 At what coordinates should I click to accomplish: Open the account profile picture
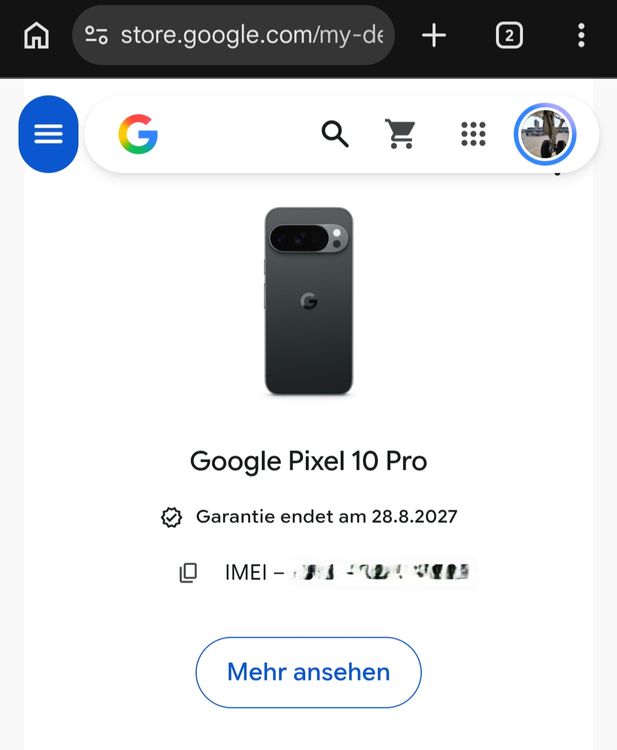[545, 134]
